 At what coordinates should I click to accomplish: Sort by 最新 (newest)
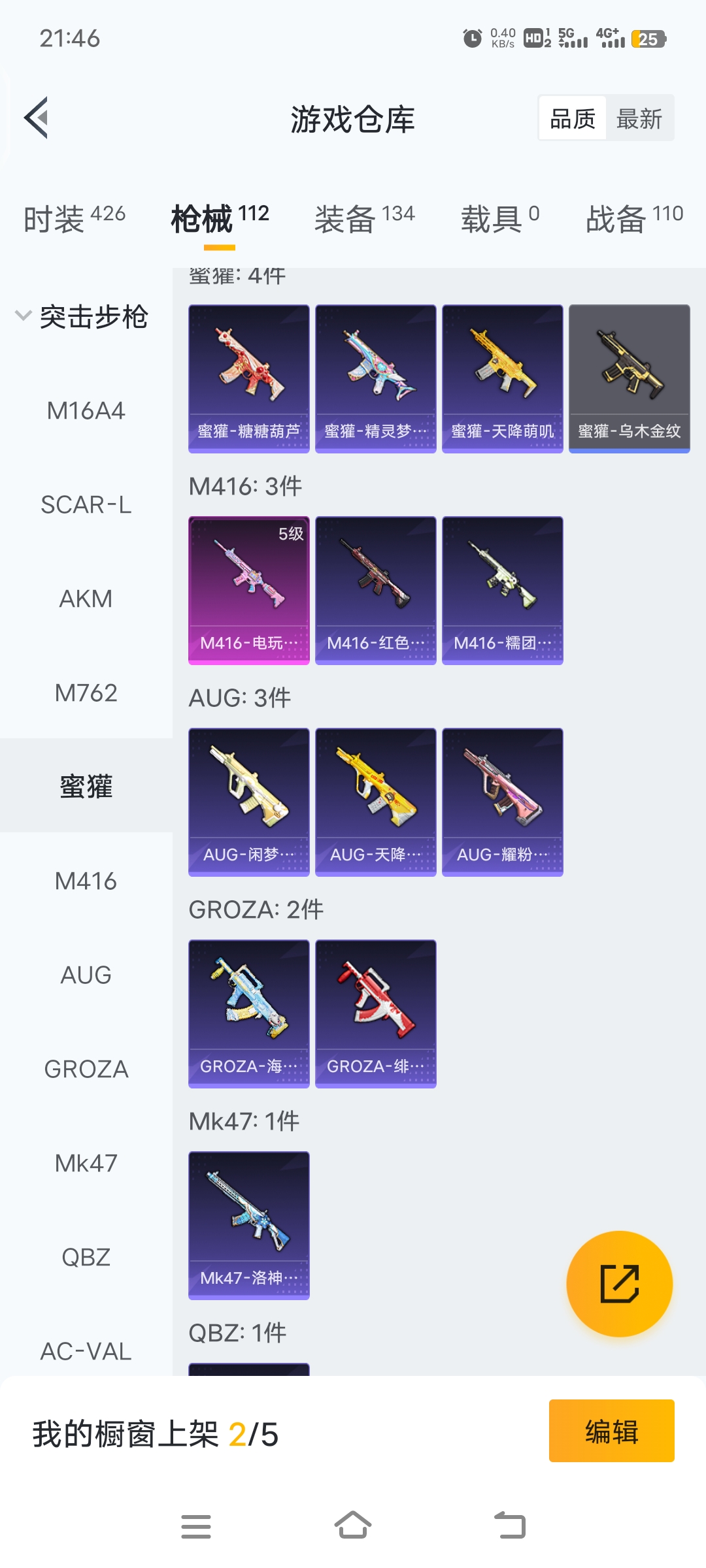tap(639, 119)
